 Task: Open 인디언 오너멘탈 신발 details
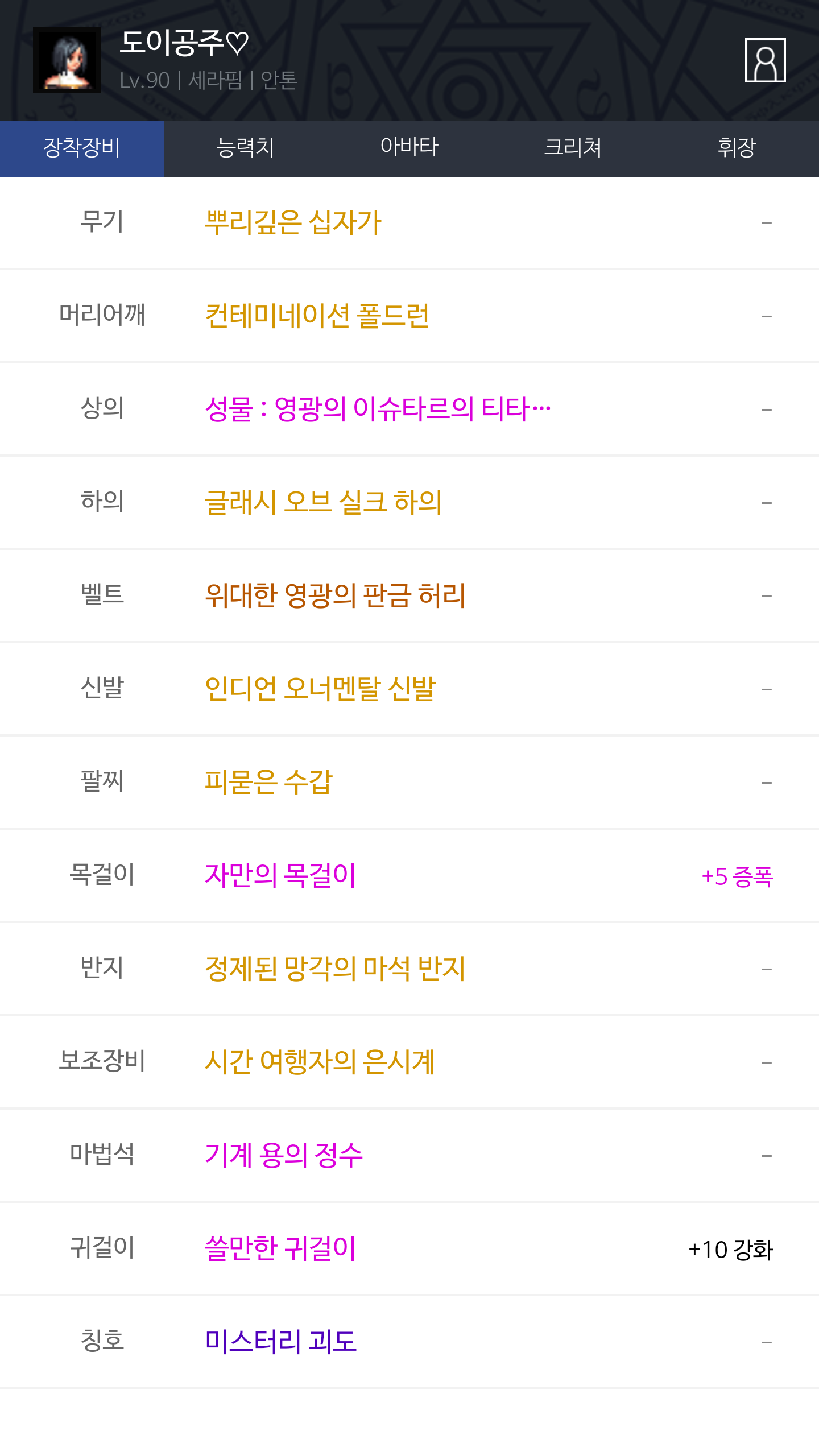point(409,689)
